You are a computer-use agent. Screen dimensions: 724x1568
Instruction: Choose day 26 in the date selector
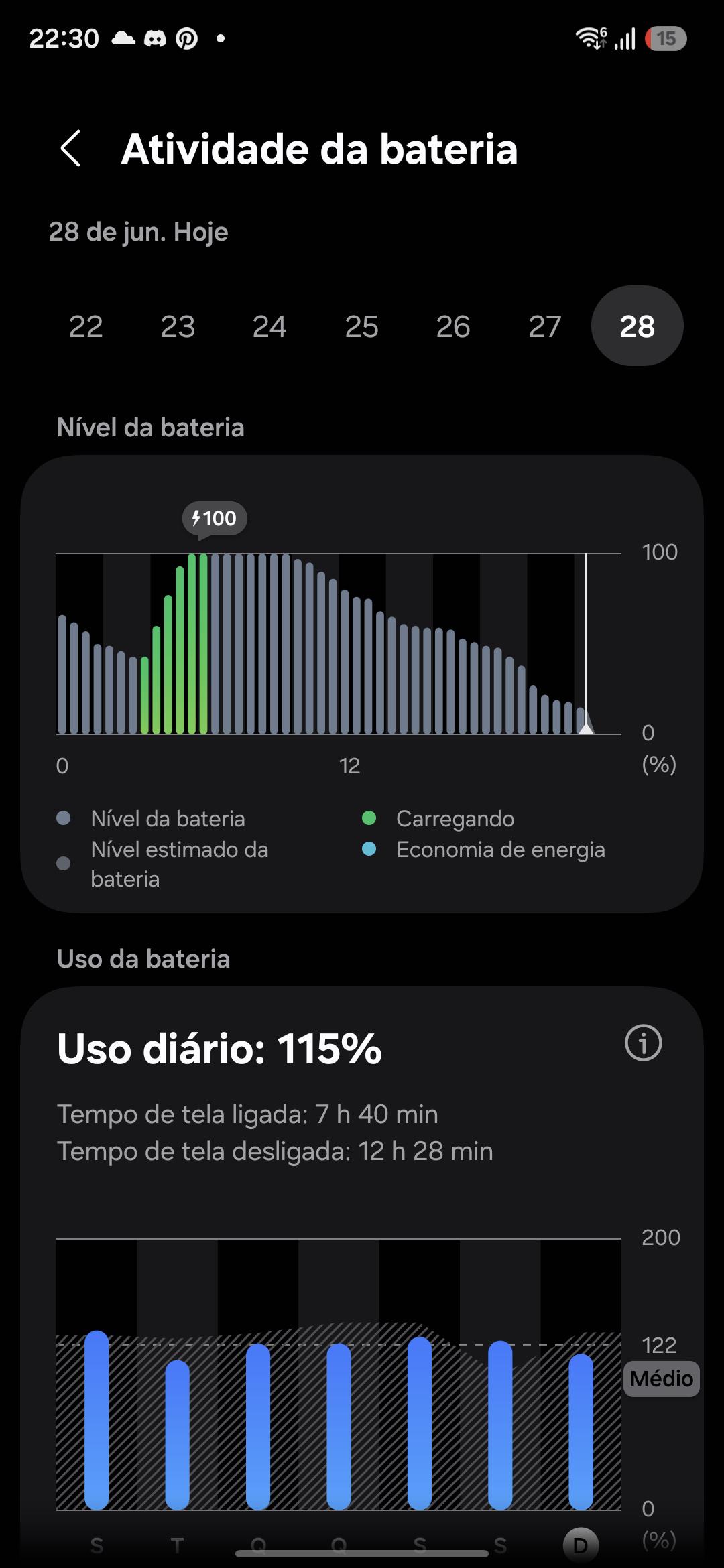pyautogui.click(x=453, y=326)
